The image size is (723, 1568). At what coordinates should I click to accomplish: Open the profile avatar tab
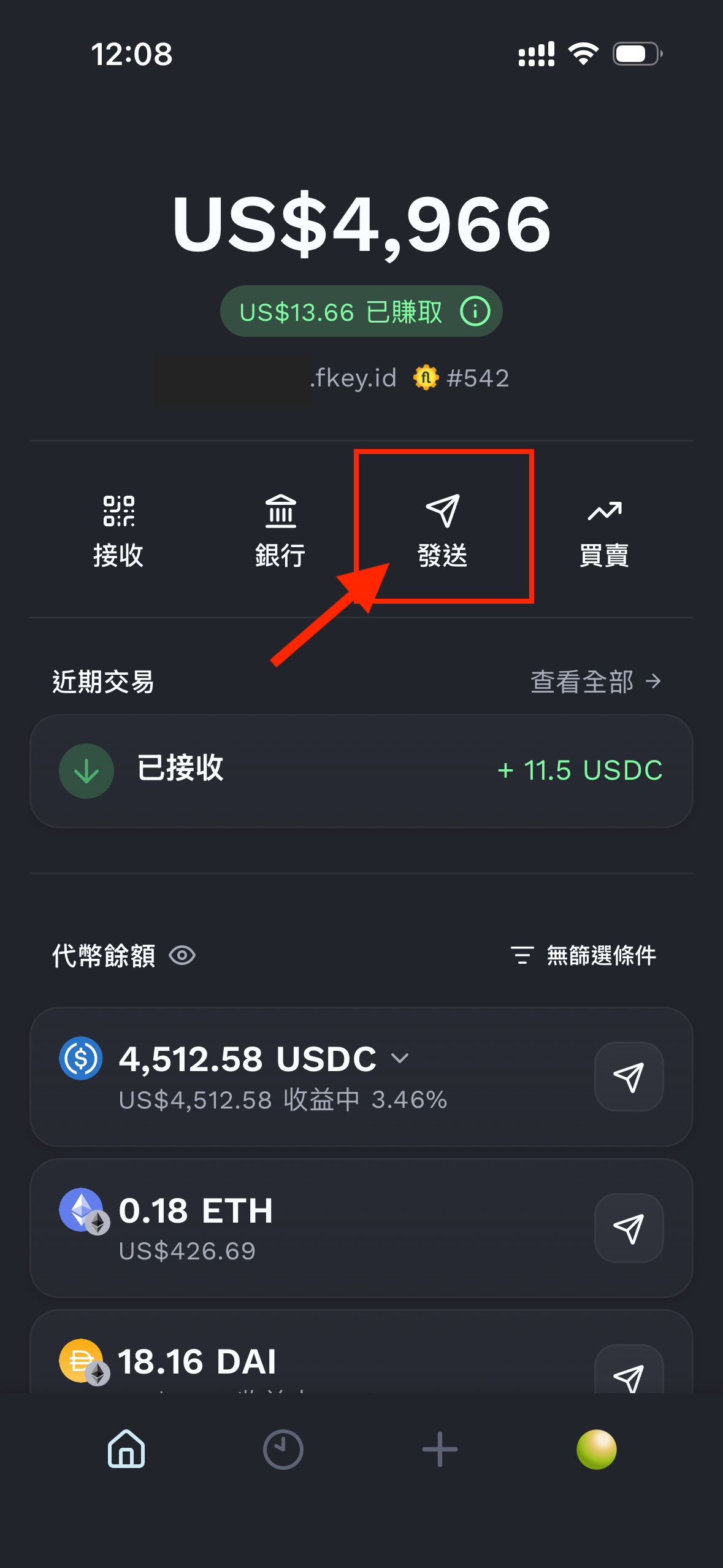[596, 1449]
